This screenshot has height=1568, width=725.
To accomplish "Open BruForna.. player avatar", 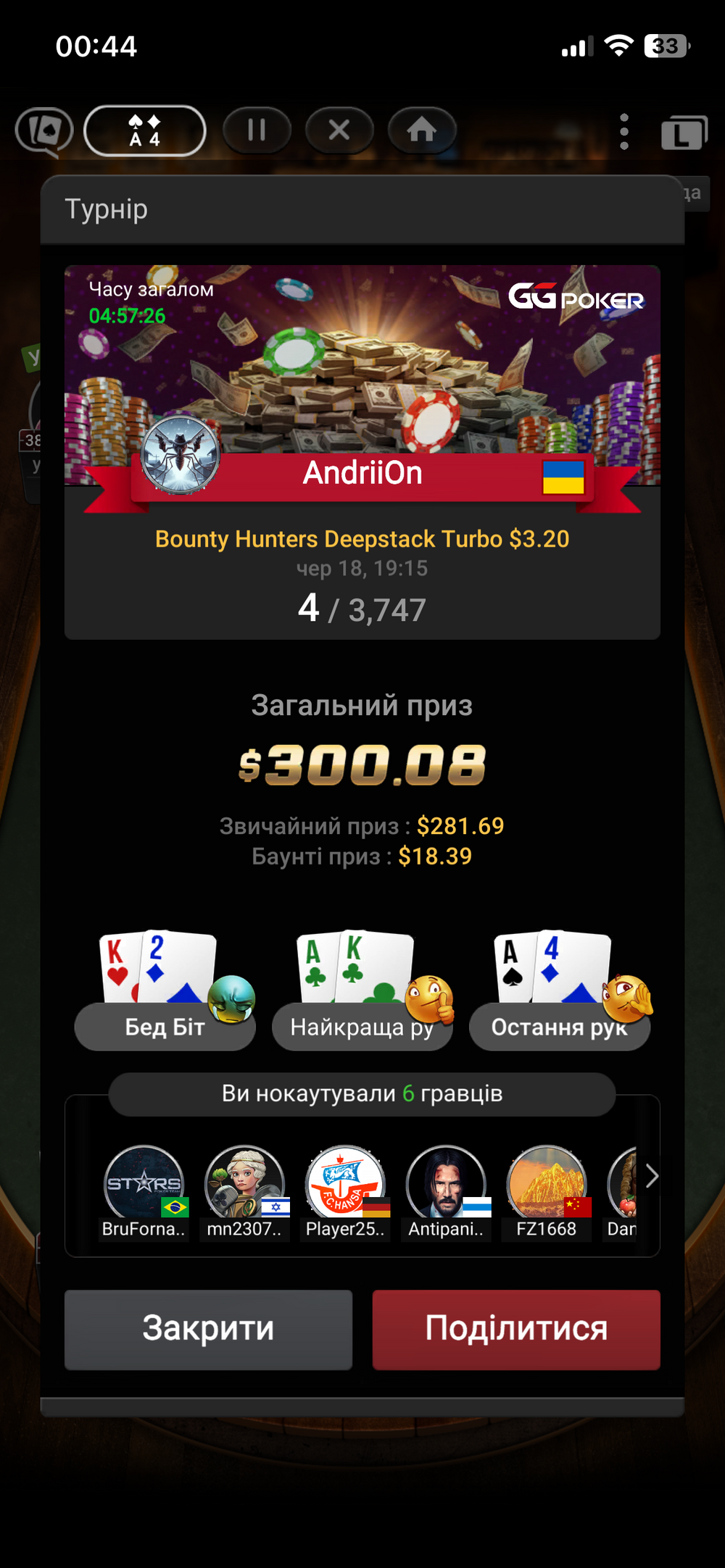I will [x=144, y=1184].
